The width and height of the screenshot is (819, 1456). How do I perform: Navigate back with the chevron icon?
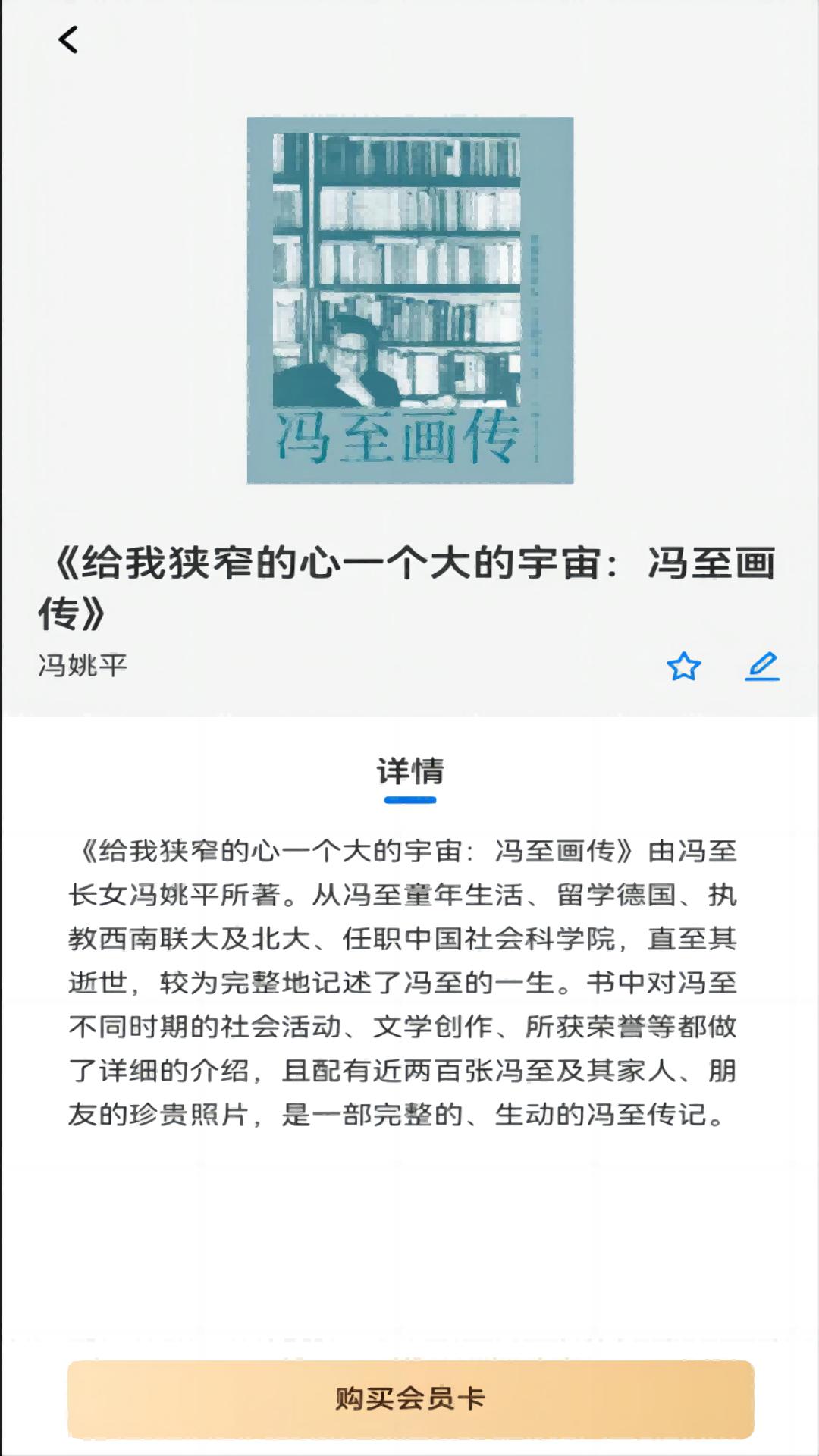point(69,40)
